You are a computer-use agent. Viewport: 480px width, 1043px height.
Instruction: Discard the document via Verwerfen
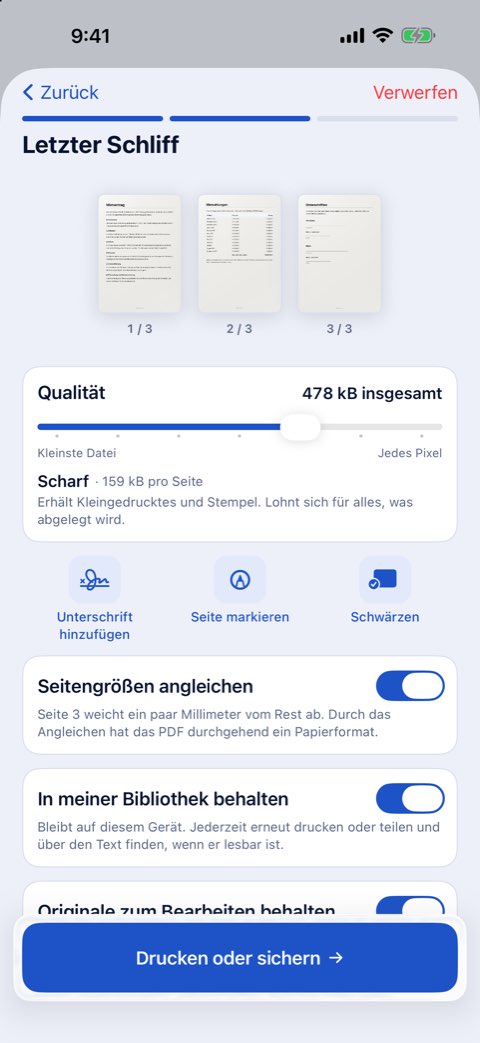click(415, 92)
